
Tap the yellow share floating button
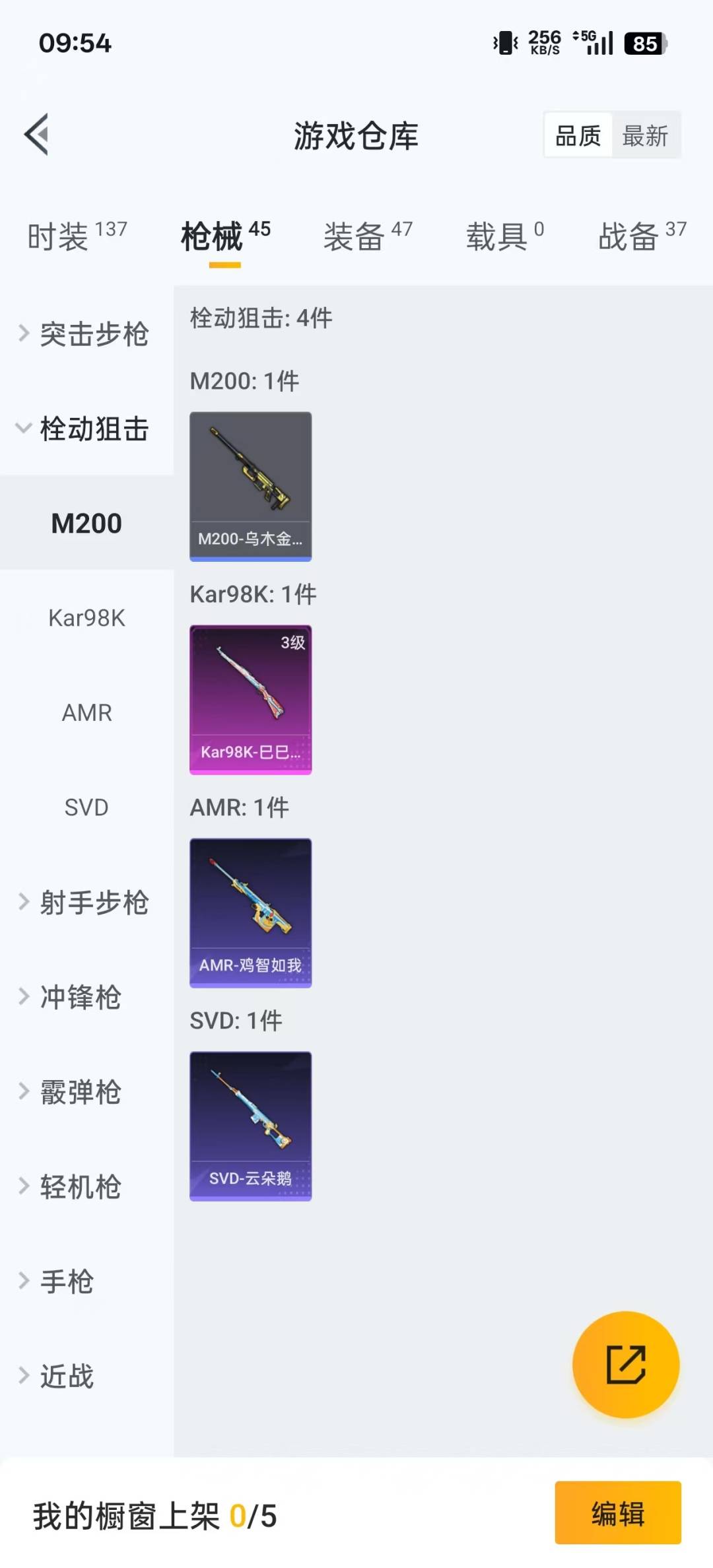click(625, 1364)
